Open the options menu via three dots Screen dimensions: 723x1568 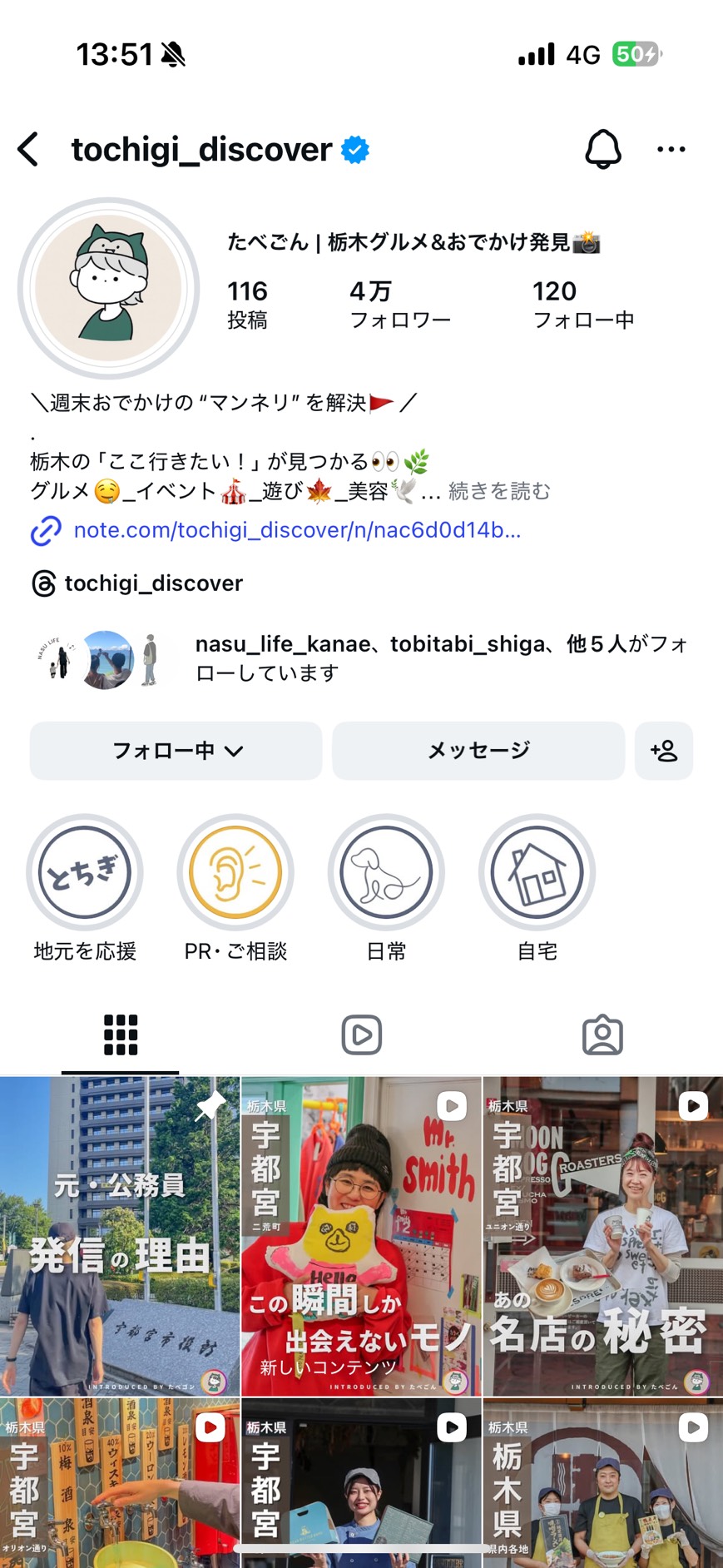(671, 148)
